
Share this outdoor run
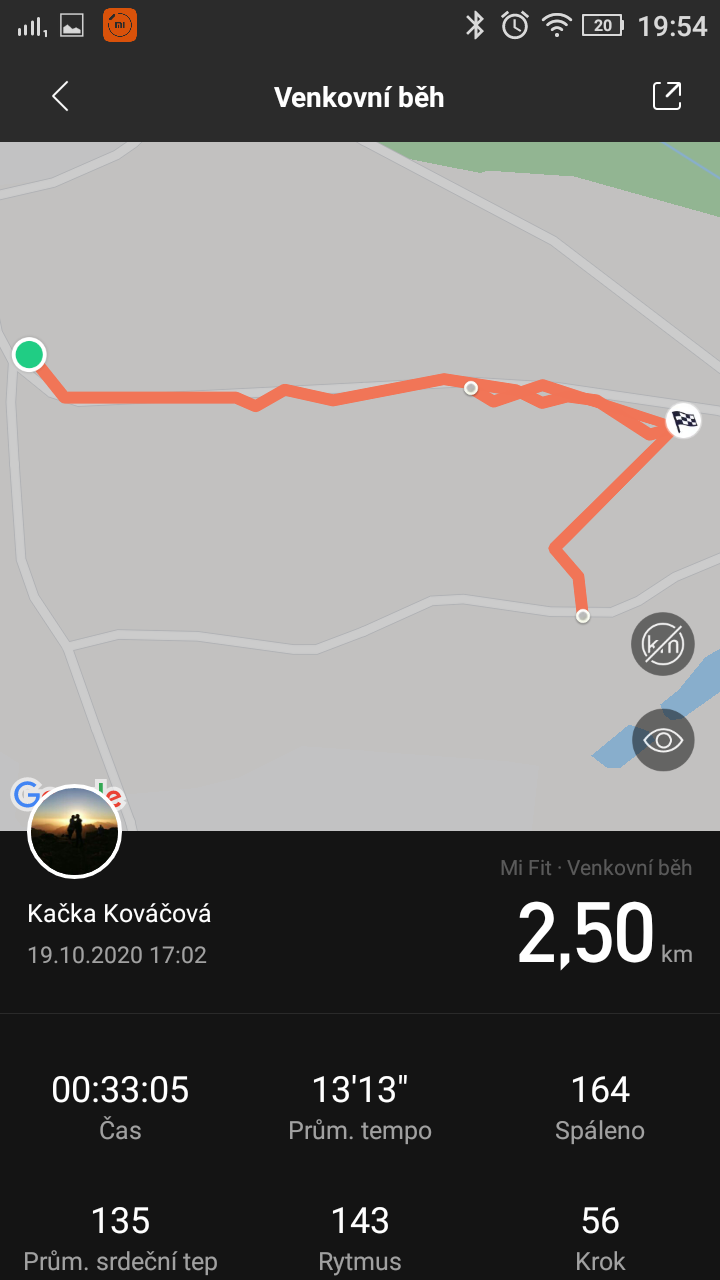666,96
